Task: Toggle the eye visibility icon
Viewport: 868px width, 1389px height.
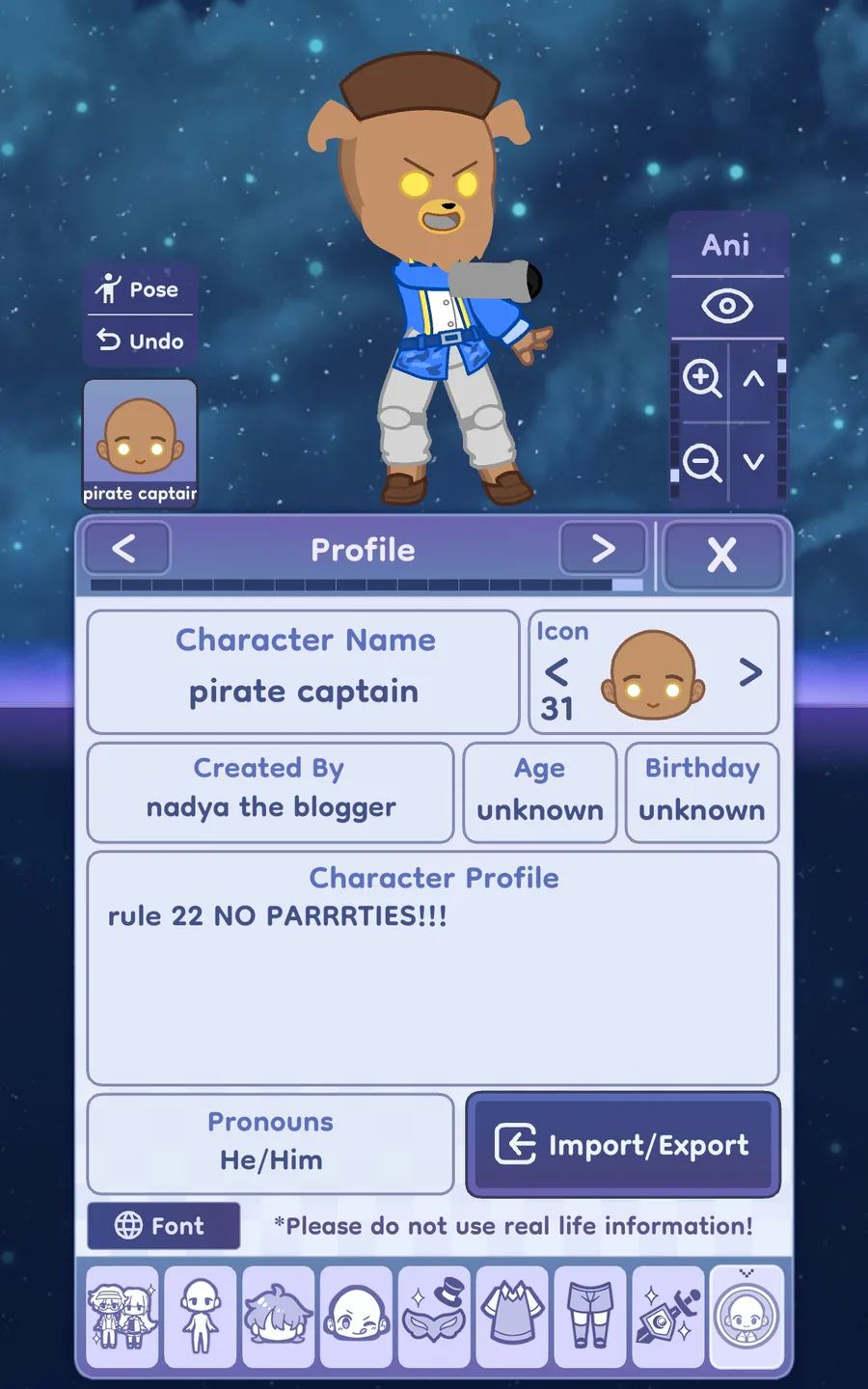Action: tap(726, 307)
